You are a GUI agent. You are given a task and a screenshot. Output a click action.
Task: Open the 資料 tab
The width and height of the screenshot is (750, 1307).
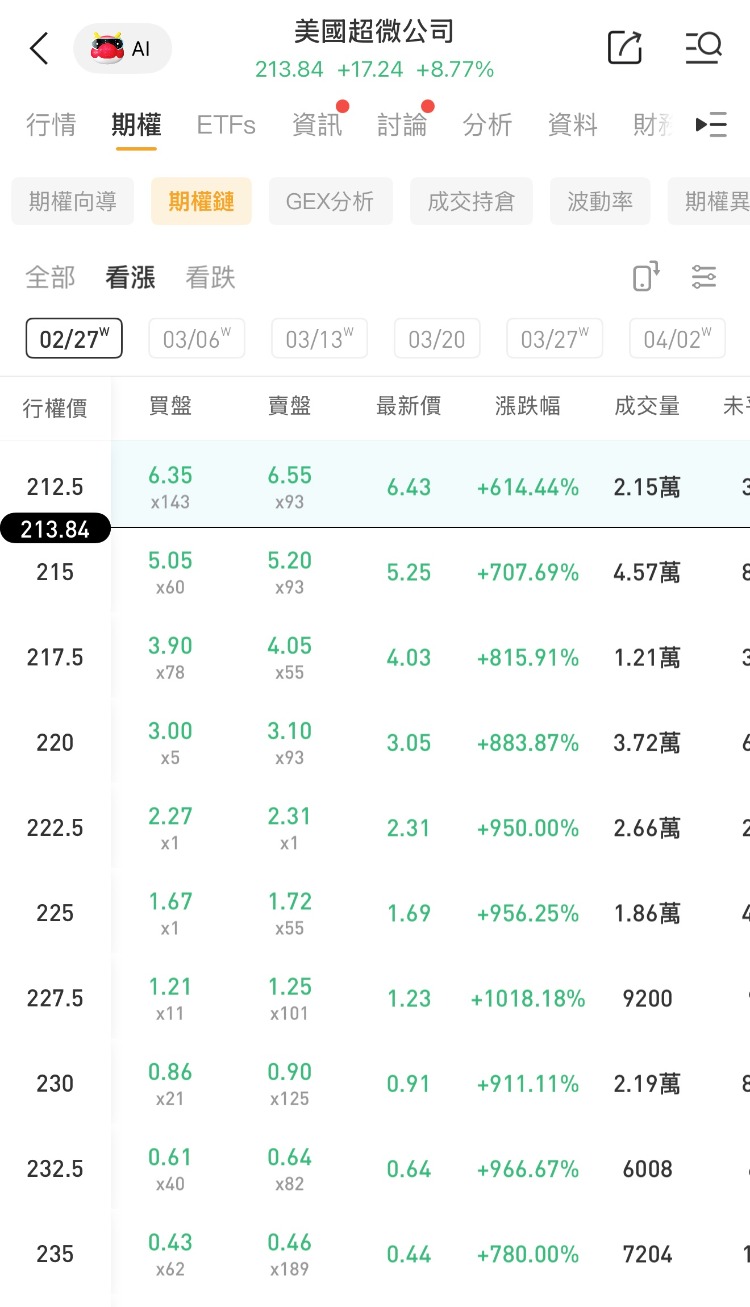click(x=573, y=125)
